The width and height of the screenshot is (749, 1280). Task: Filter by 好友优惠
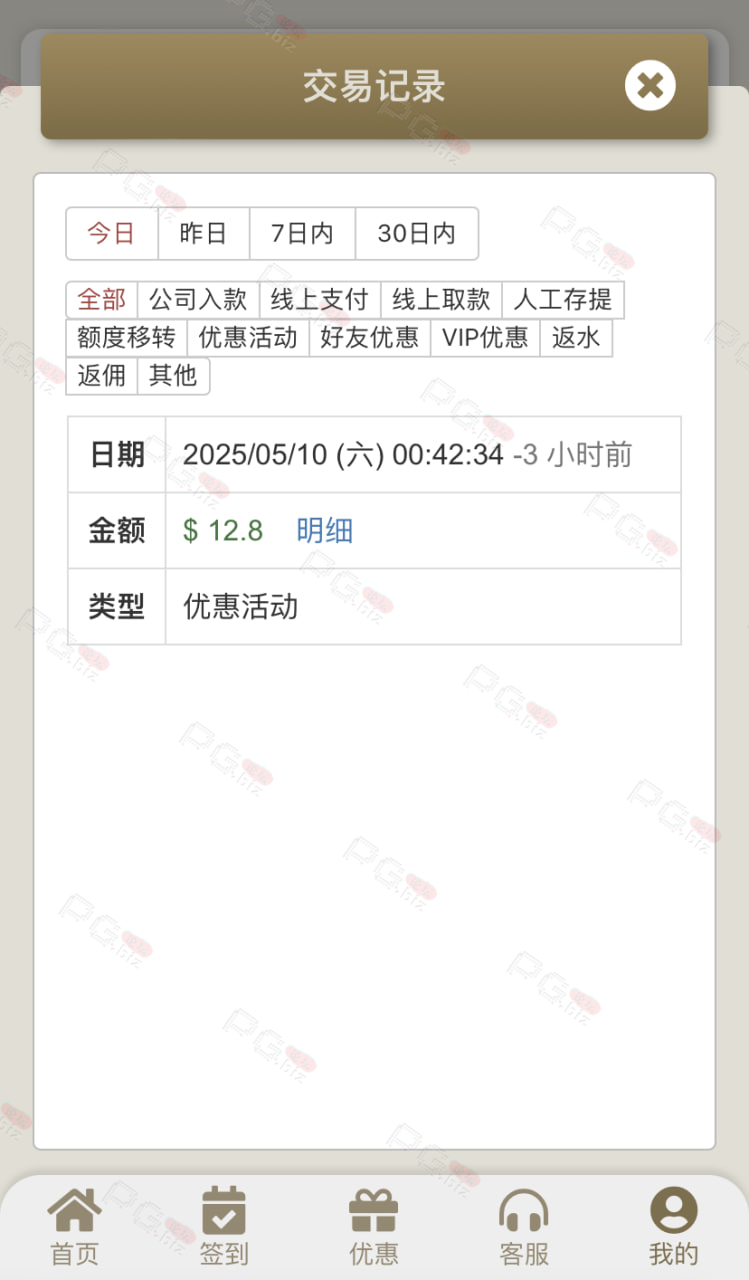click(370, 337)
